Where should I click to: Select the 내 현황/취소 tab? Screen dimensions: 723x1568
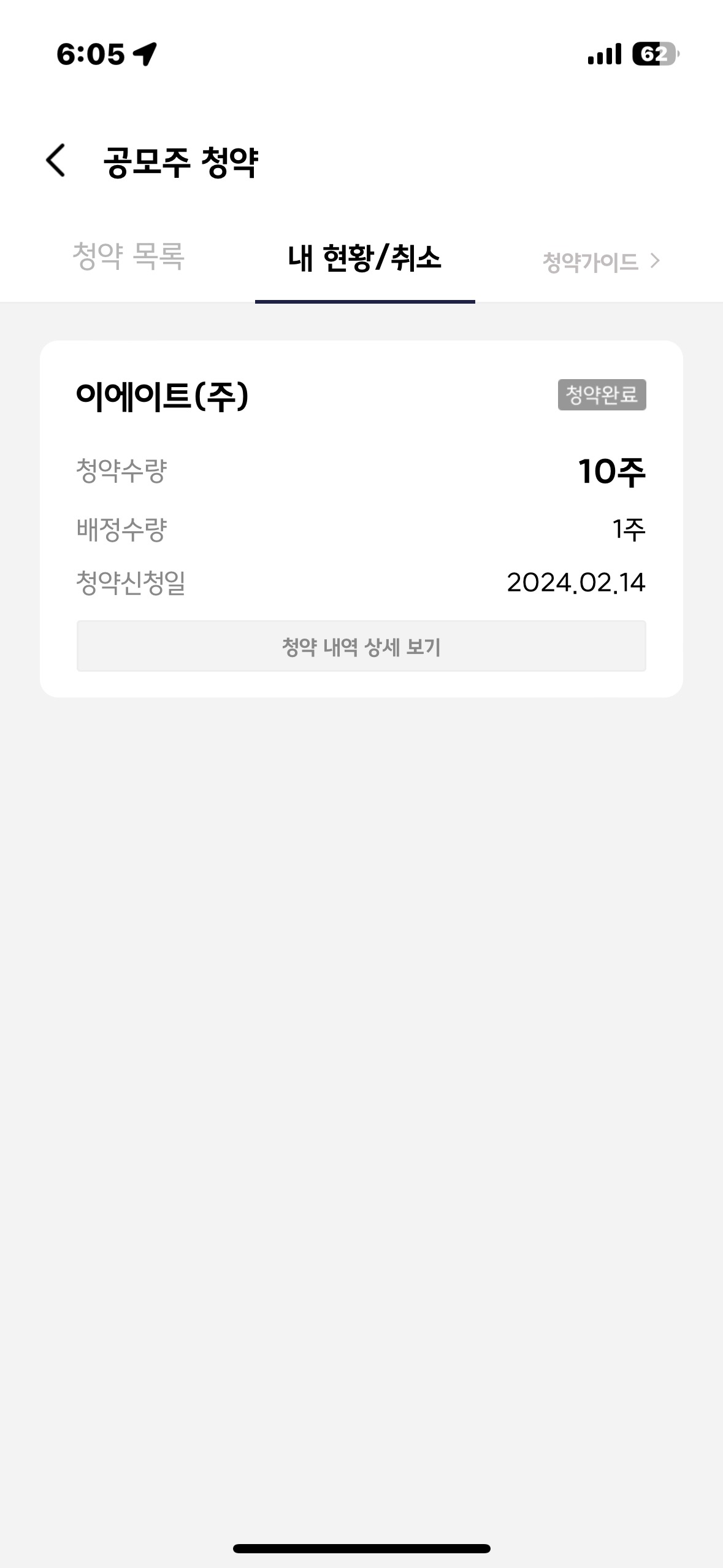(x=365, y=258)
